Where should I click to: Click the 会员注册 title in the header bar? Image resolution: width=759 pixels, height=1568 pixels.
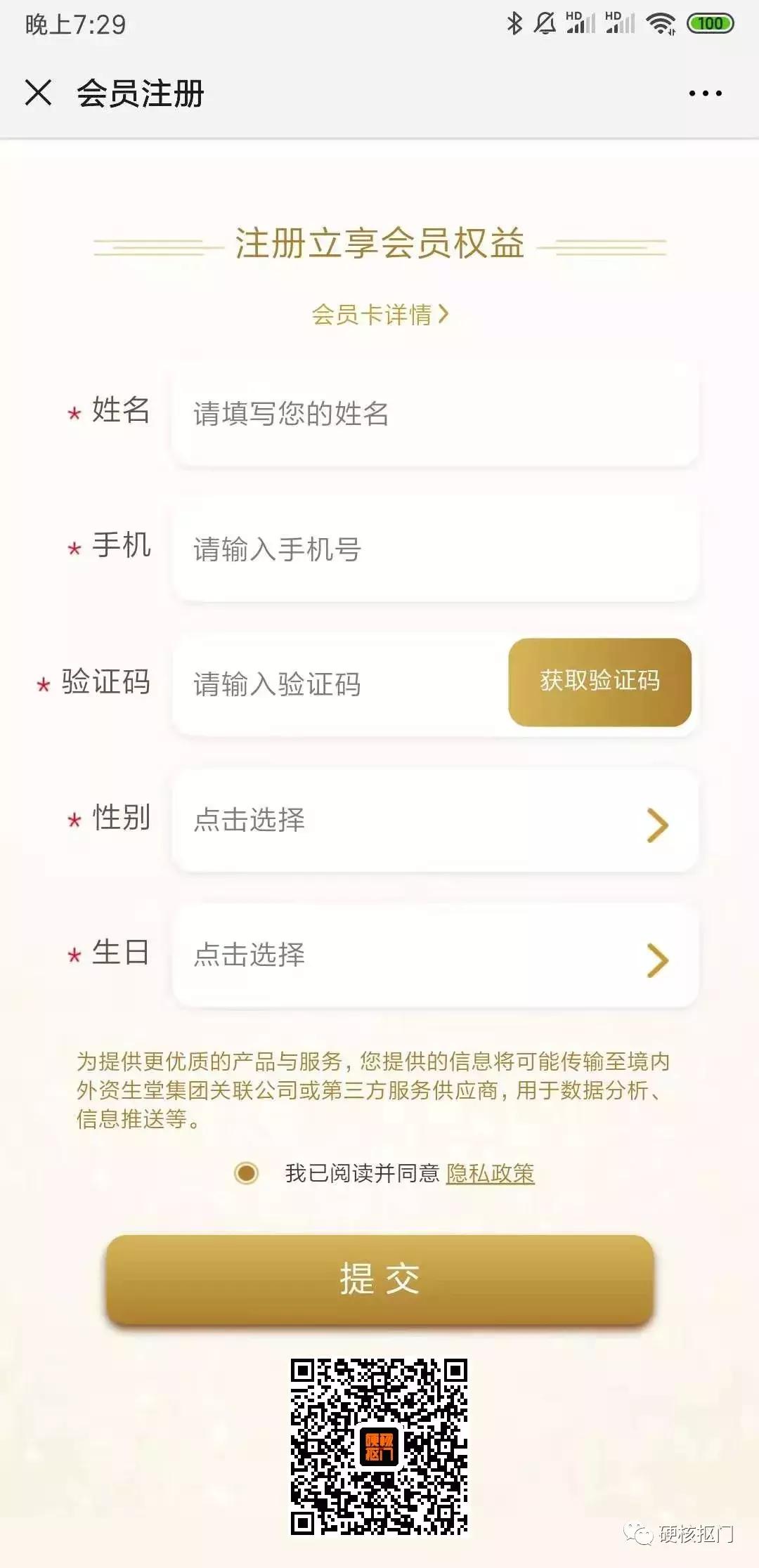(140, 93)
